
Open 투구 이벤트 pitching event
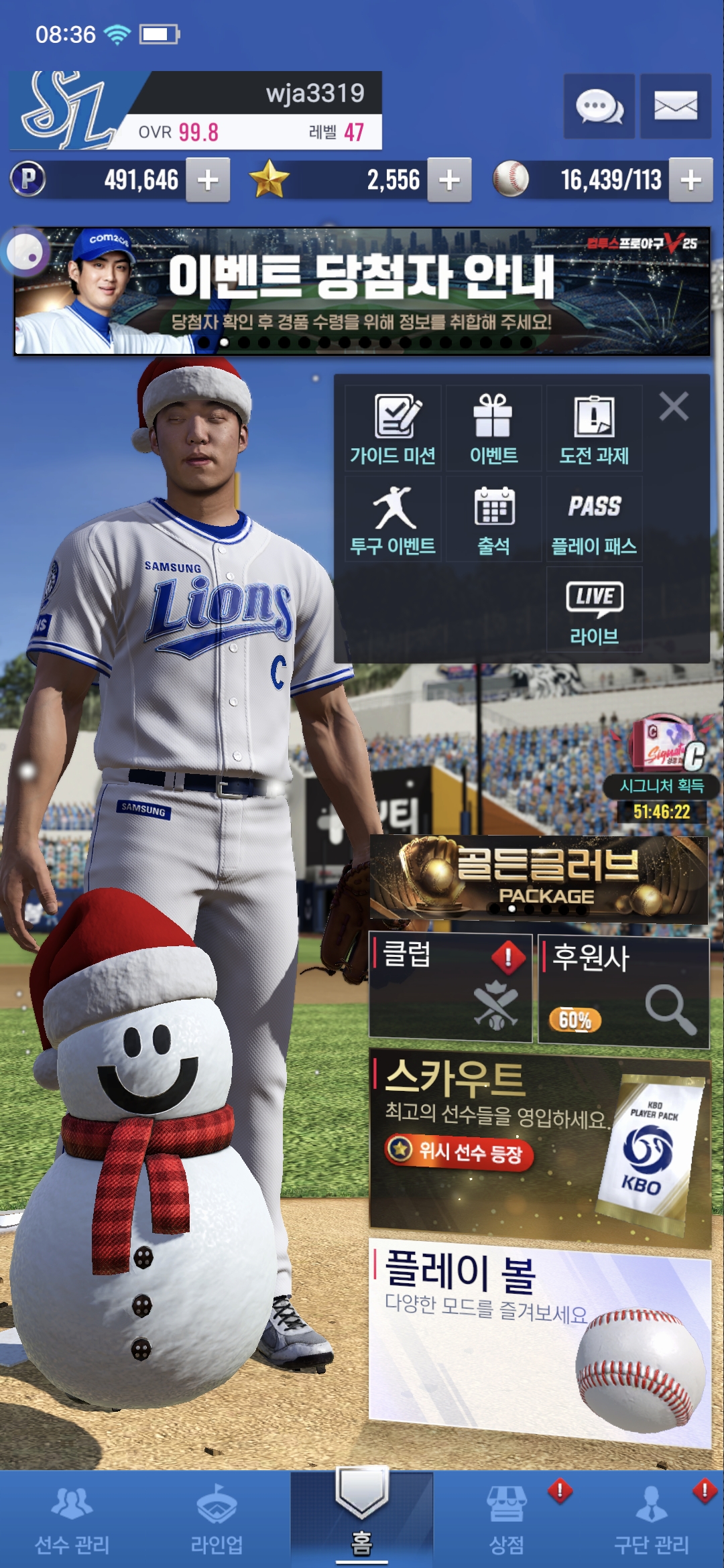[x=394, y=519]
